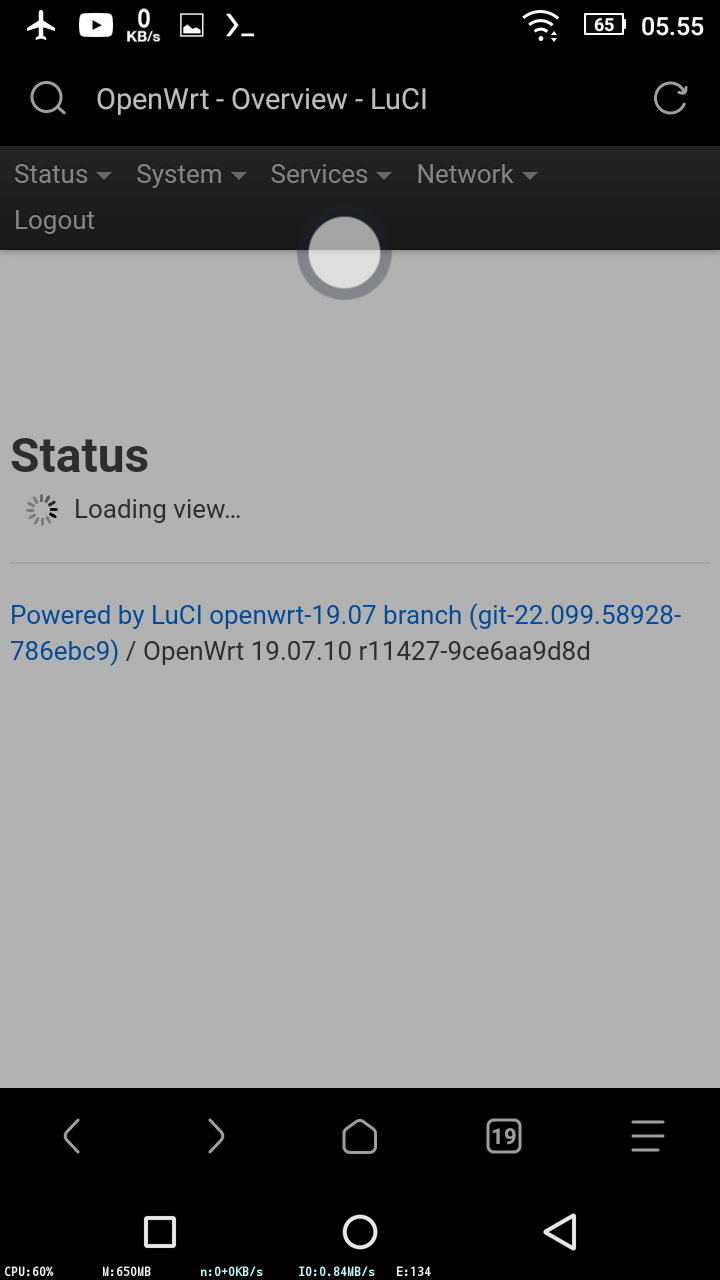Log out via the Logout link
This screenshot has height=1280, width=720.
tap(54, 220)
